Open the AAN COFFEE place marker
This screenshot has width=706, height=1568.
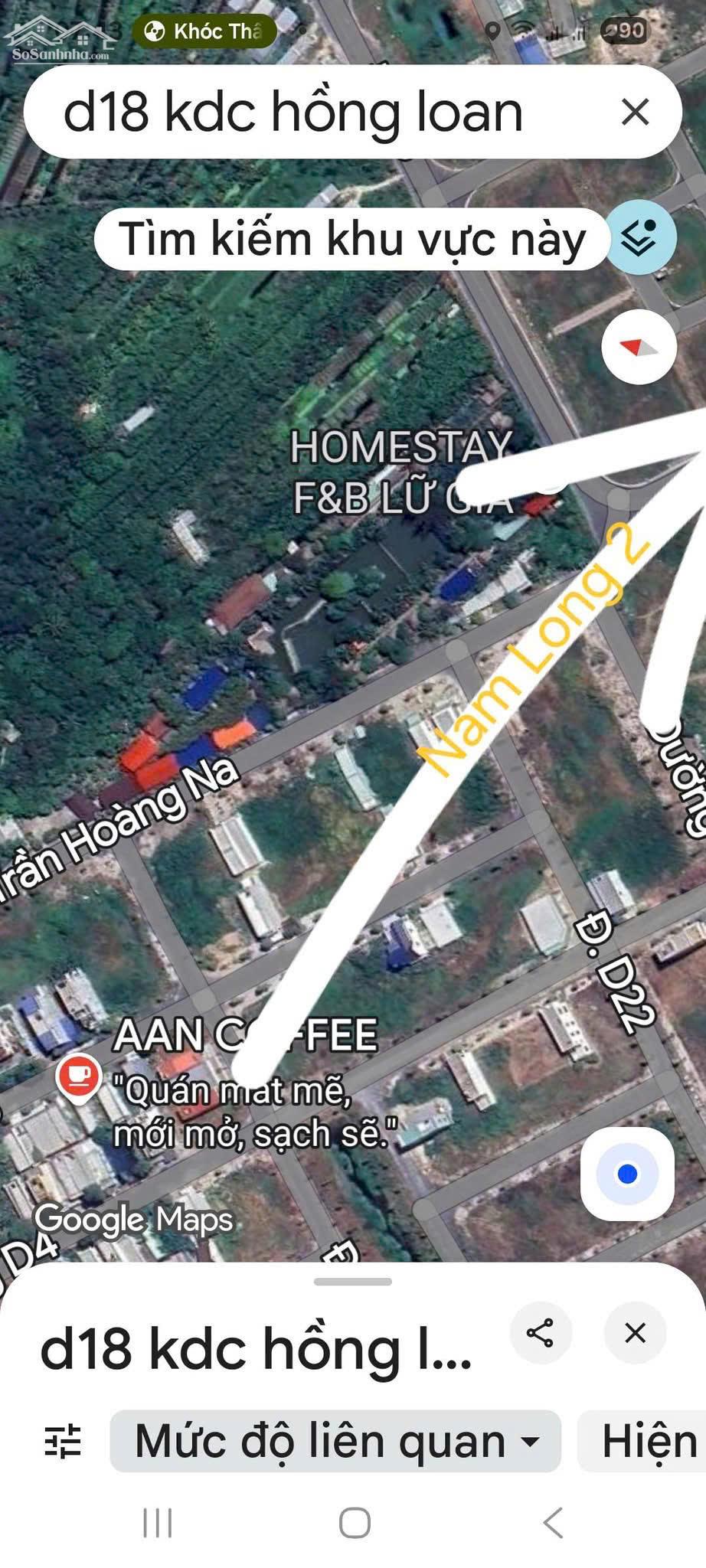coord(78,1076)
